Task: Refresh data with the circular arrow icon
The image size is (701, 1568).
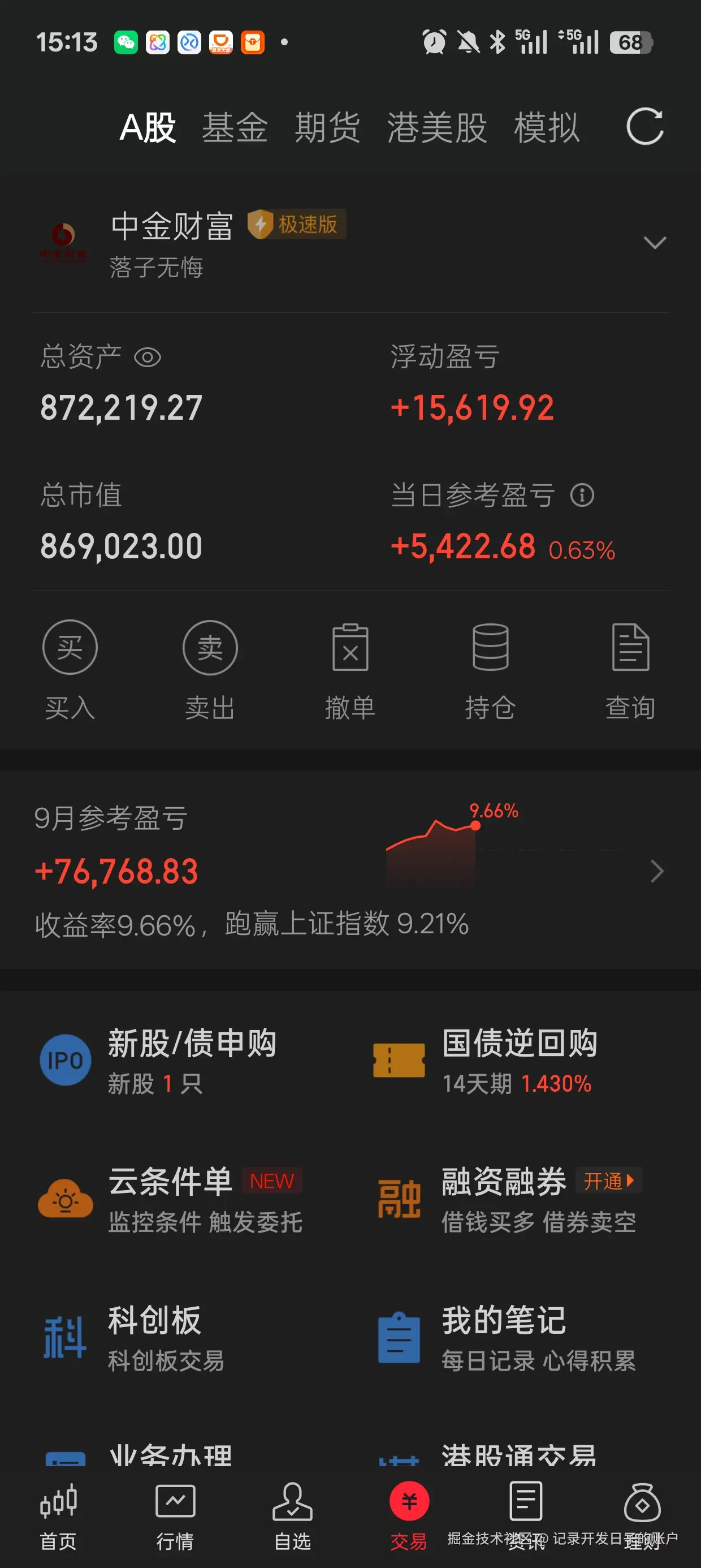Action: (x=644, y=128)
